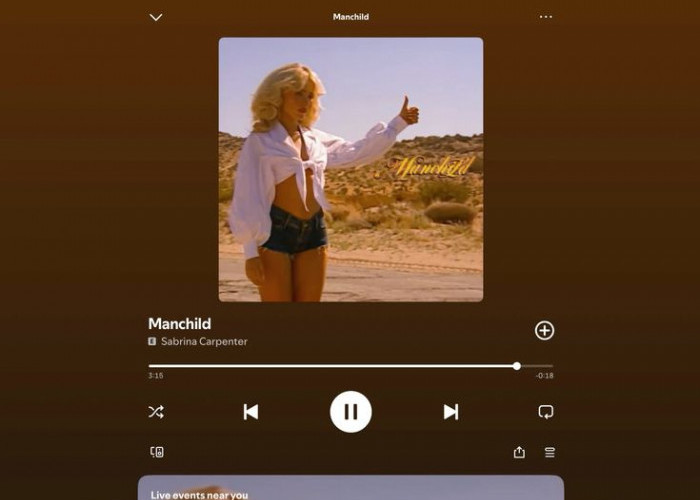The image size is (700, 500).
Task: Share the song Manchild
Action: 519,452
